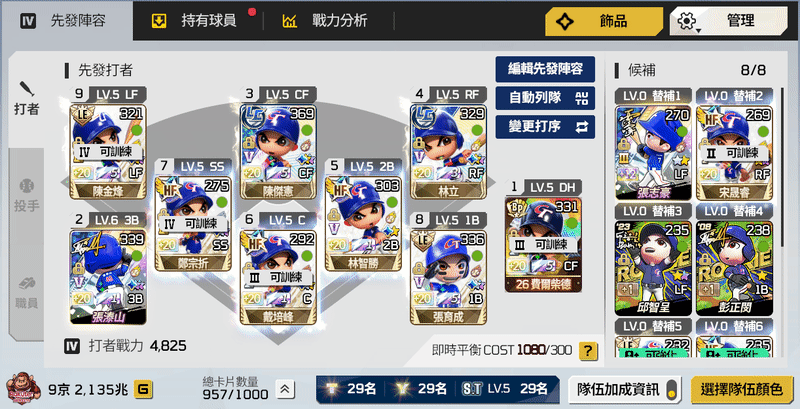Open COST help question mark
This screenshot has width=800, height=409.
click(x=588, y=350)
